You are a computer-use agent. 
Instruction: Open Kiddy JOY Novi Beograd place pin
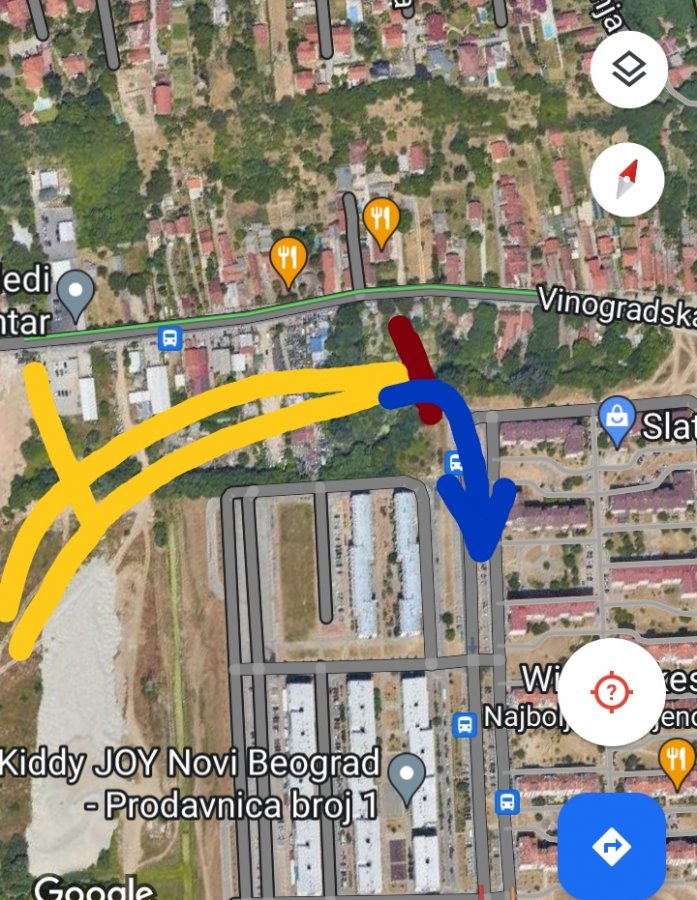[405, 775]
